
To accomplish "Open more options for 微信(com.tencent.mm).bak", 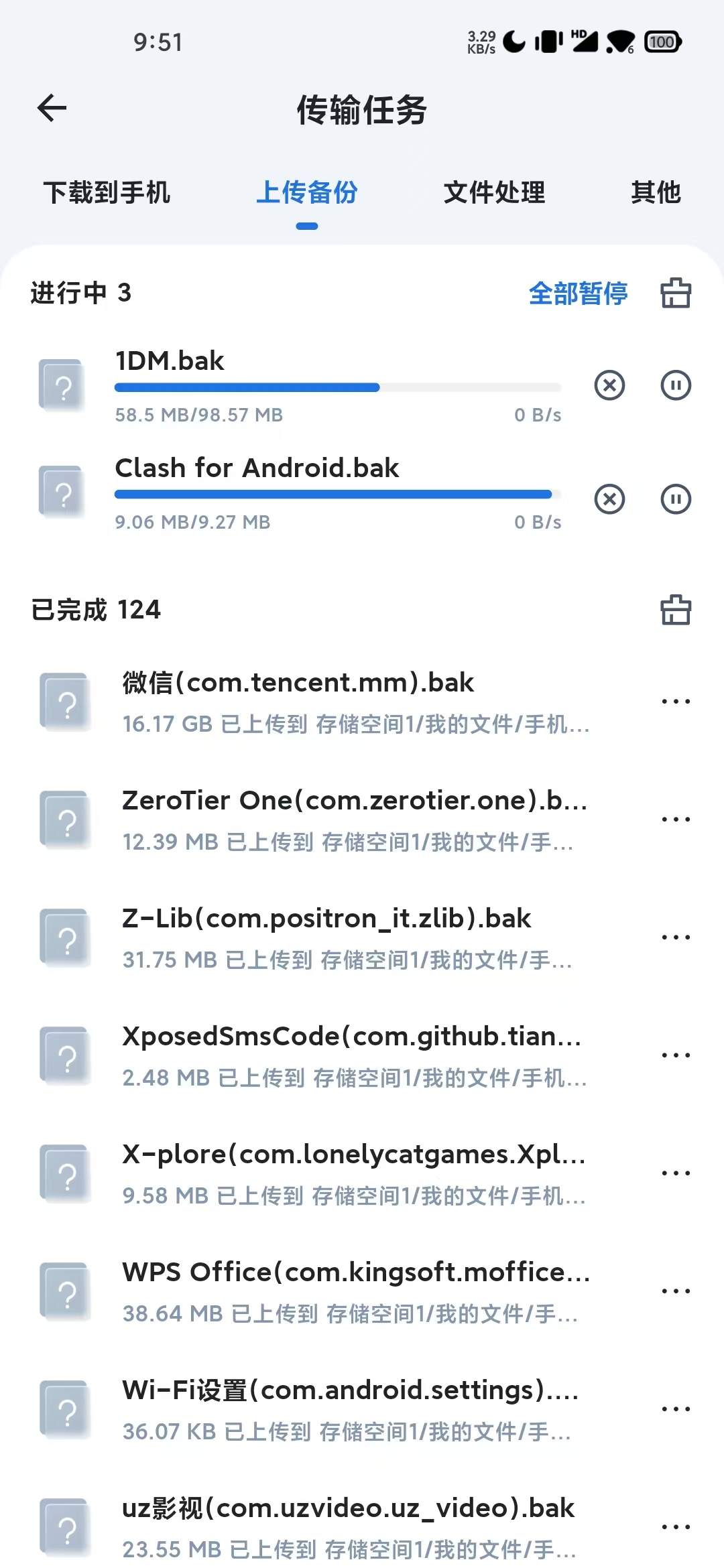I will (675, 702).
